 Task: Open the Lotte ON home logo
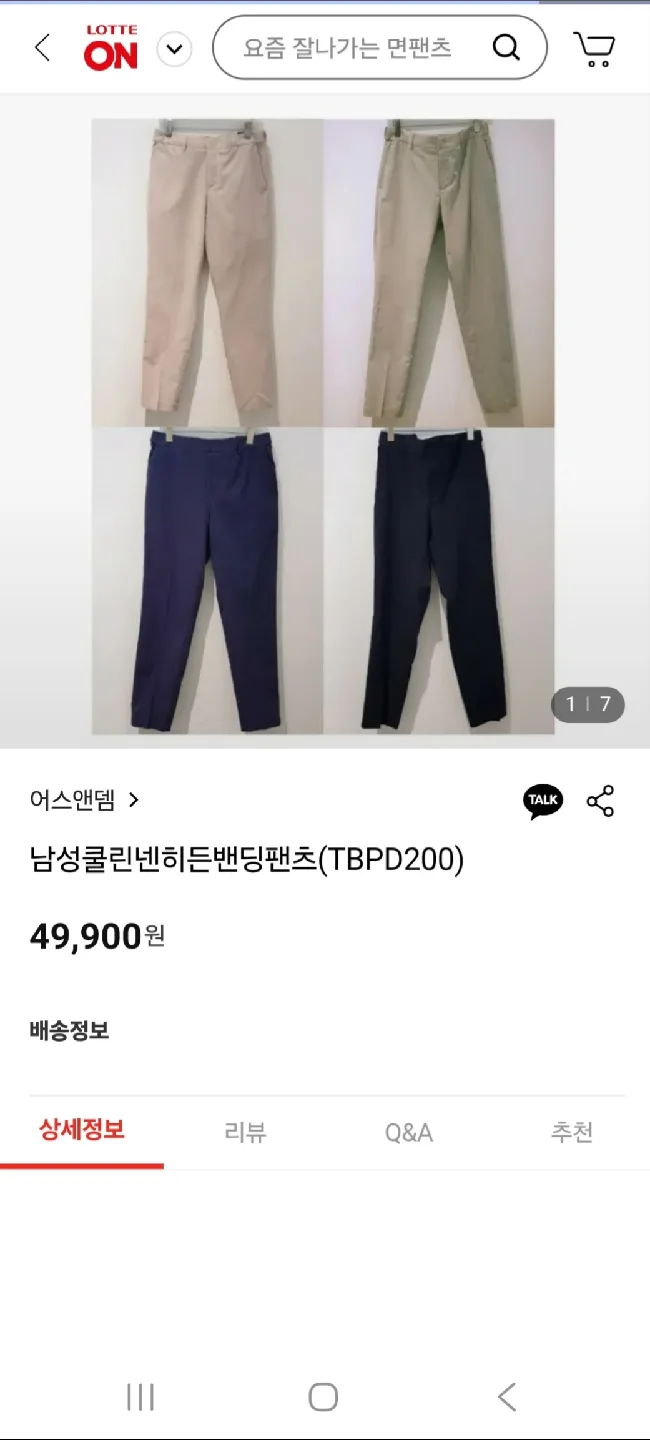tap(111, 48)
